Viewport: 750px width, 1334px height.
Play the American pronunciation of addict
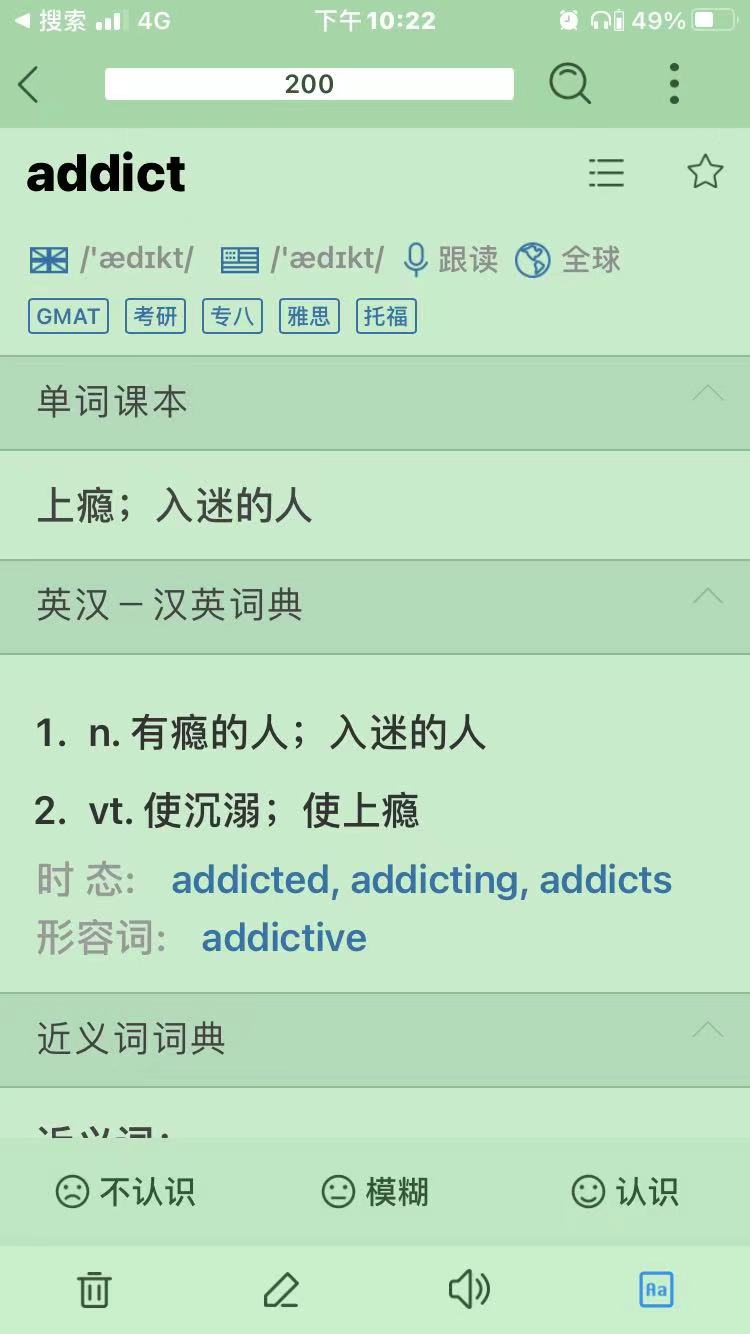[239, 260]
